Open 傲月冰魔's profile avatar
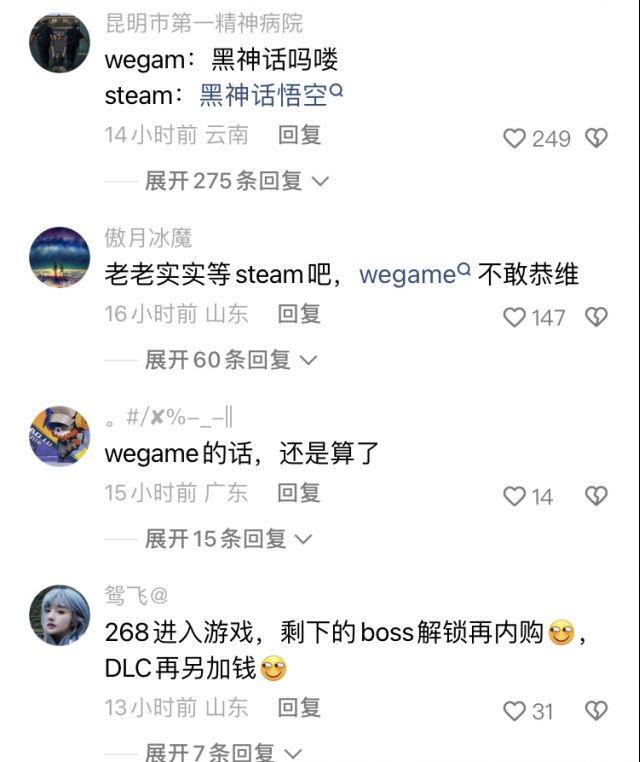Image resolution: width=640 pixels, height=762 pixels. (x=60, y=257)
